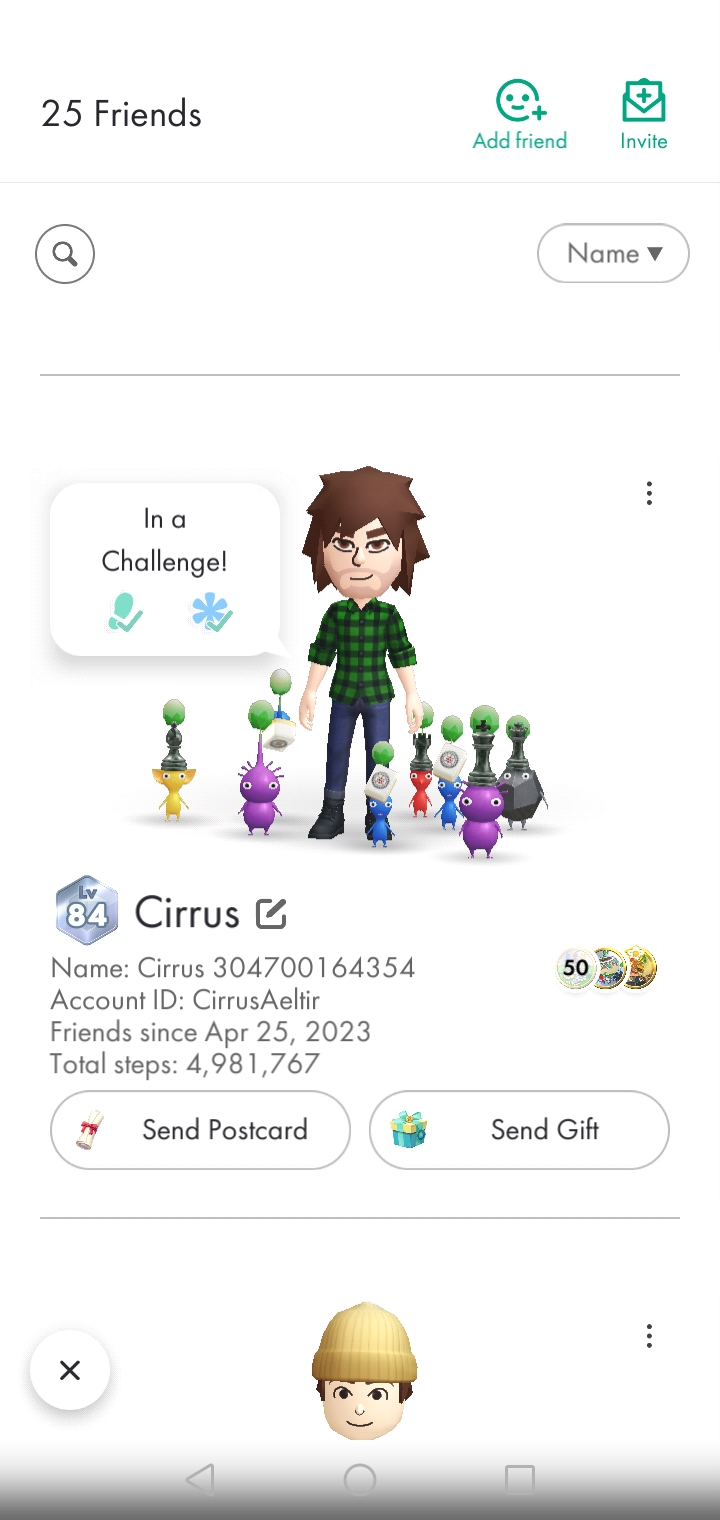Open options for the beanie-hat friend

(649, 1335)
